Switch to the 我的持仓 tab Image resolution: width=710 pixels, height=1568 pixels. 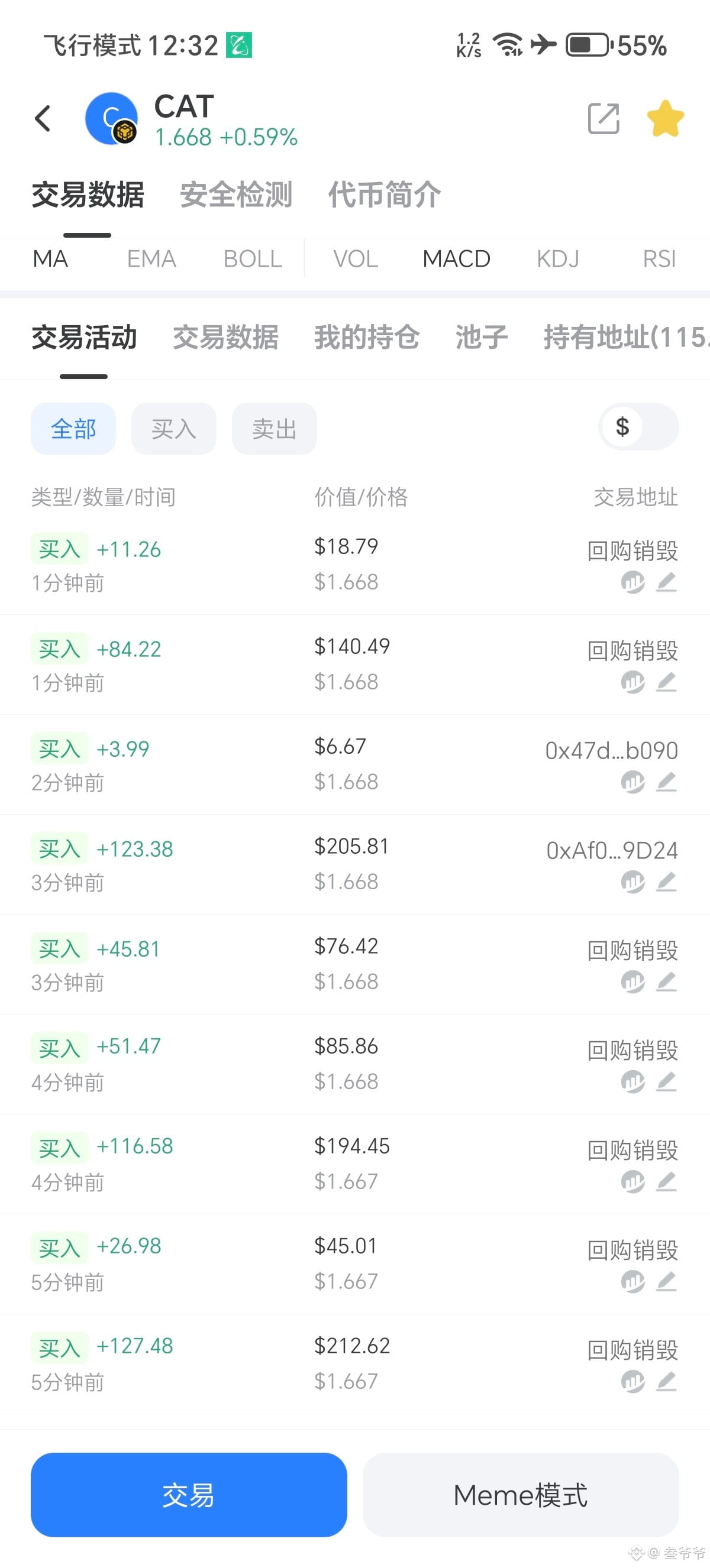[x=367, y=337]
